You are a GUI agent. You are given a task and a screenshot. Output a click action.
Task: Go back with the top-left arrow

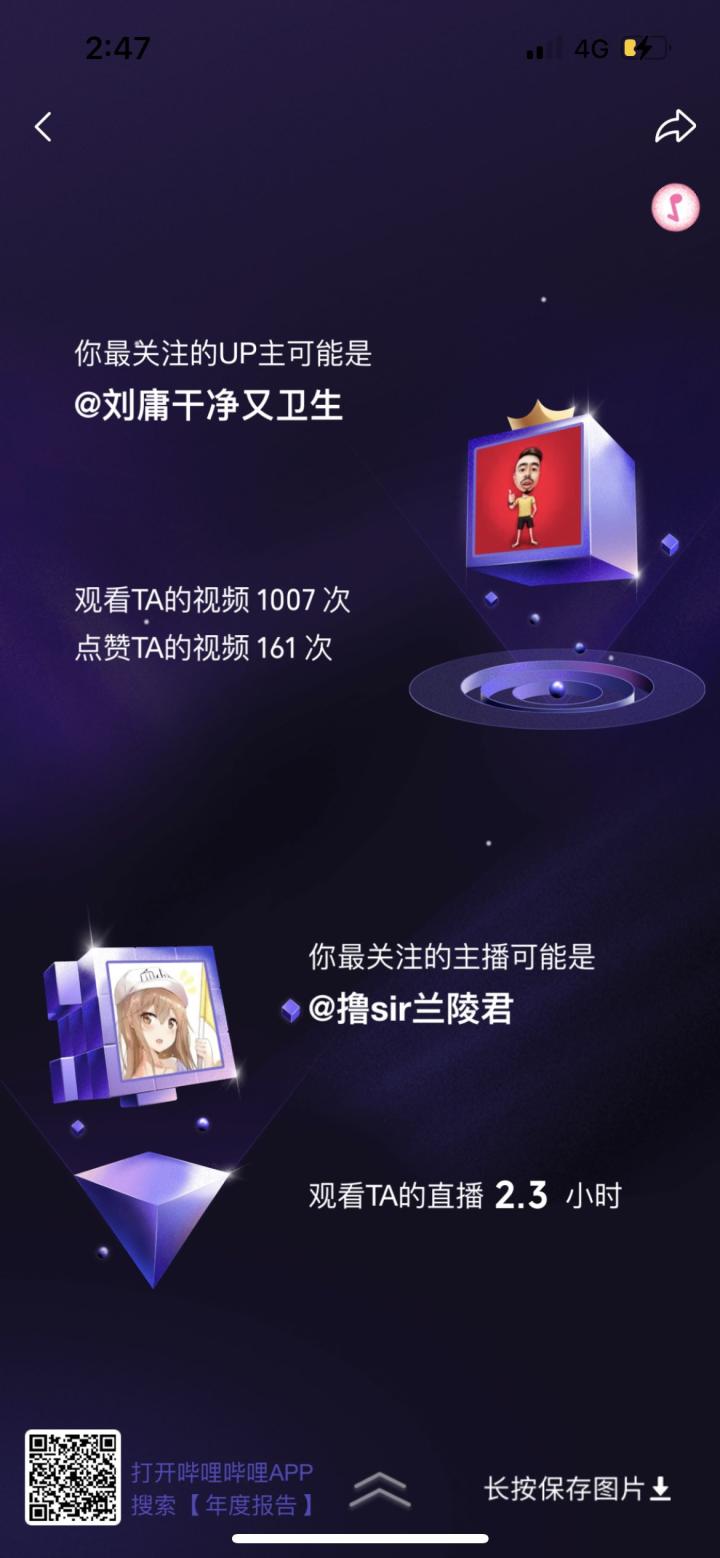(x=43, y=127)
